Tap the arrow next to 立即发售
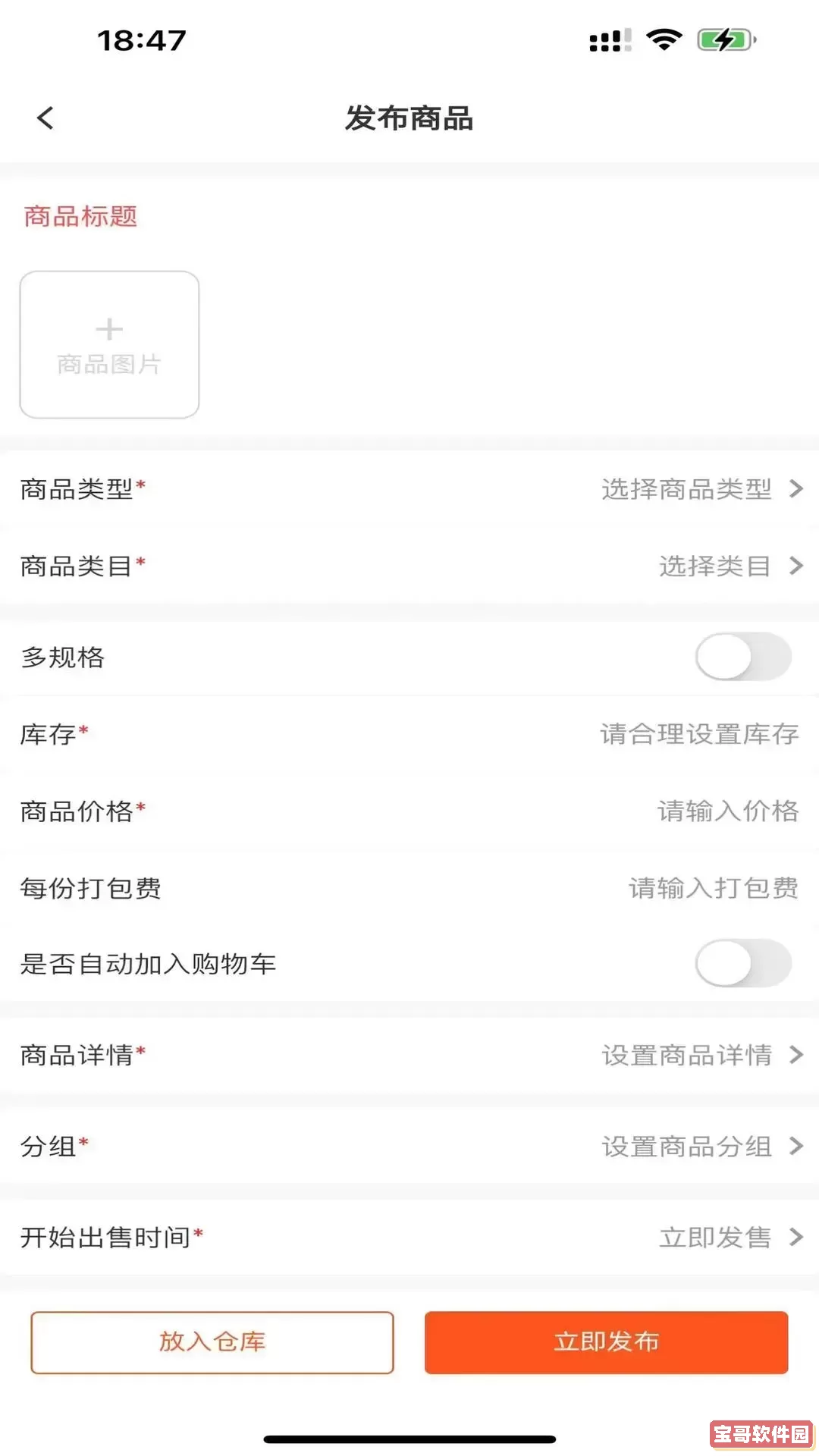Image resolution: width=819 pixels, height=1456 pixels. pos(796,1238)
